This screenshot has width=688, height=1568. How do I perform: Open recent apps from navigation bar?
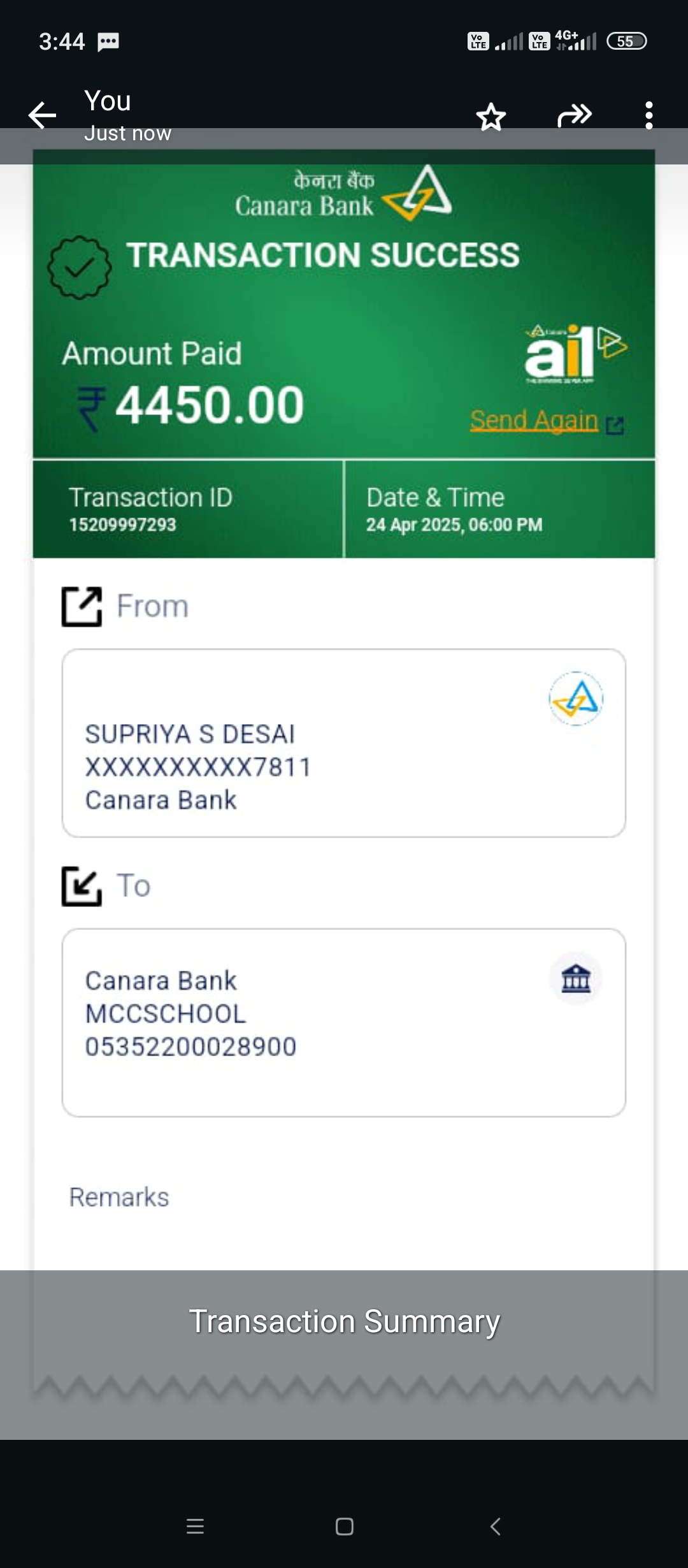pos(195,1526)
